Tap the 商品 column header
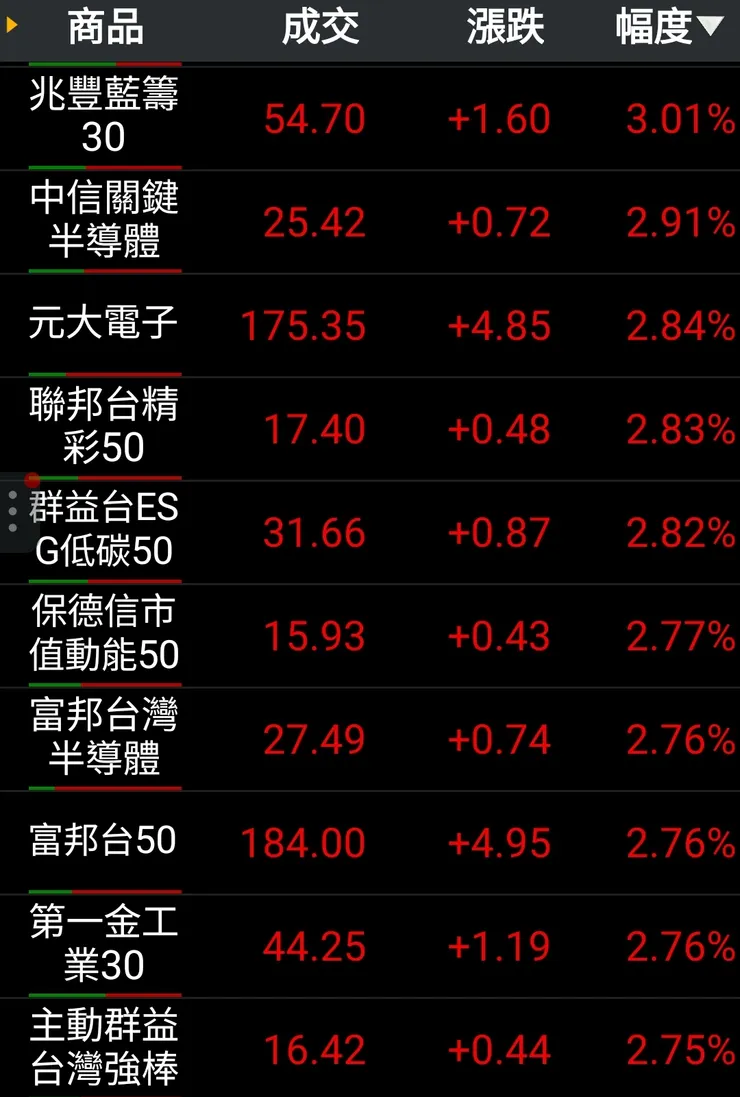Screen dimensions: 740x1097 pos(105,28)
